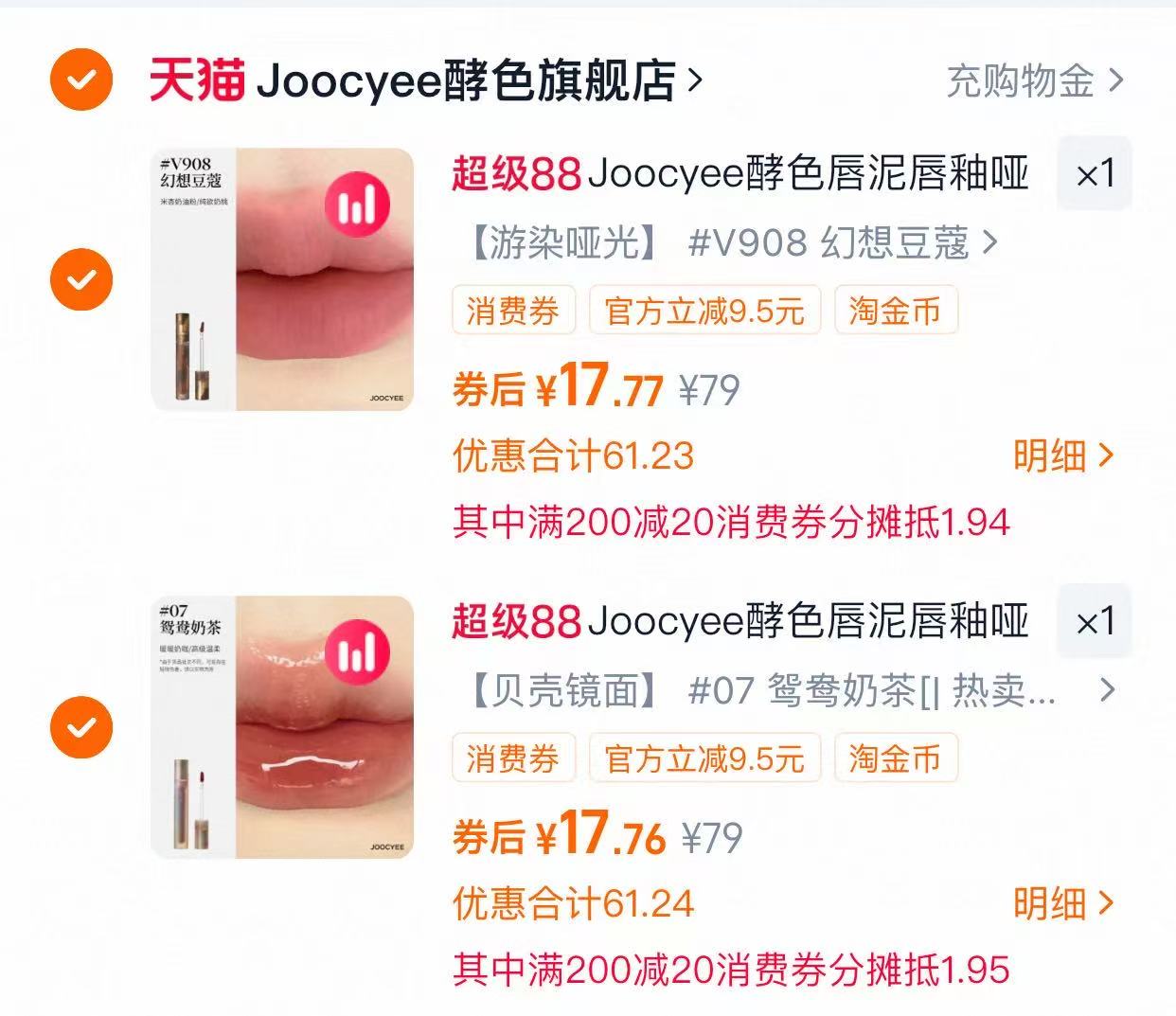Deselect the #V908 幻想豆蔻 item checkbox
The height and width of the screenshot is (1016, 1176).
[x=81, y=279]
